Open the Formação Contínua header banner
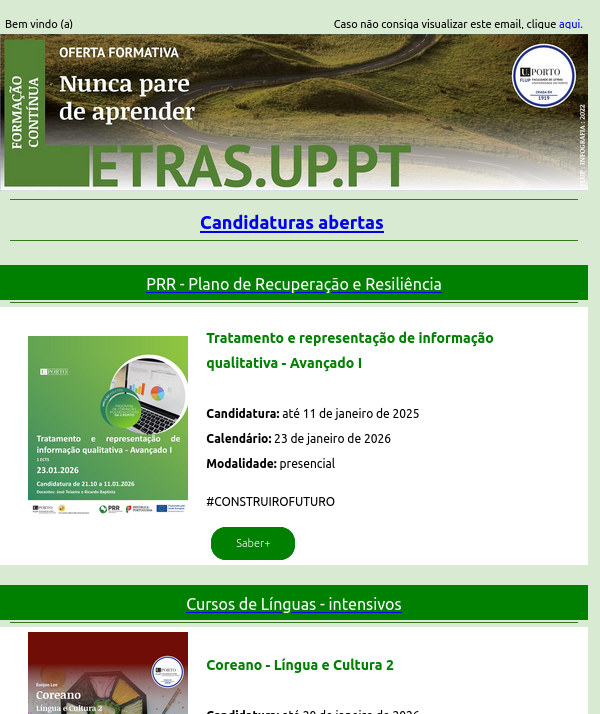 click(294, 112)
